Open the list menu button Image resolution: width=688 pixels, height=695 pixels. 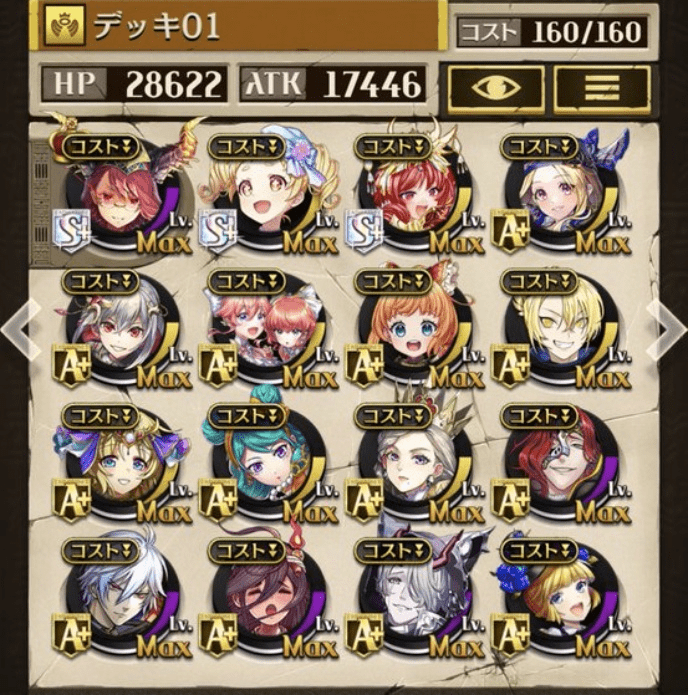click(602, 90)
